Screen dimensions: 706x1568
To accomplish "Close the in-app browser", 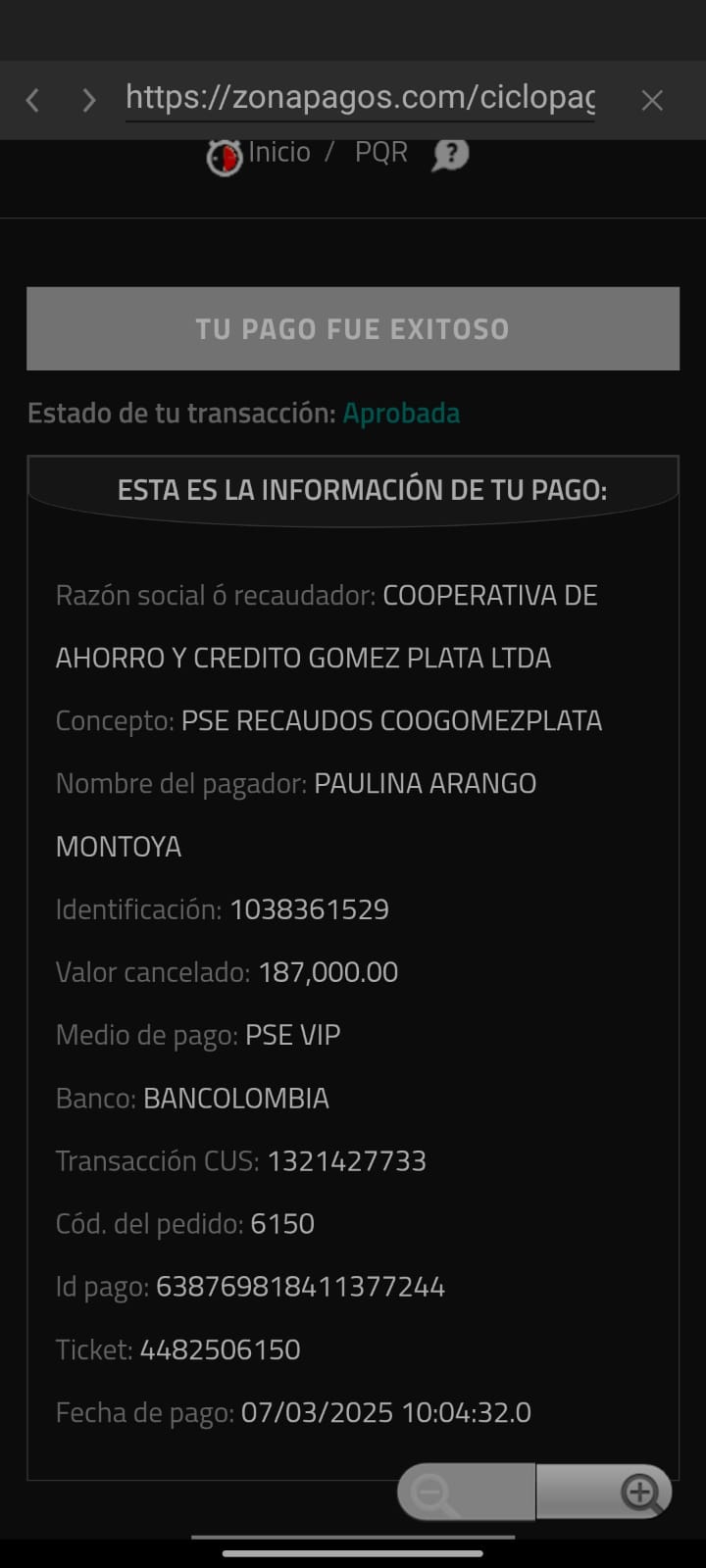I will (x=652, y=100).
